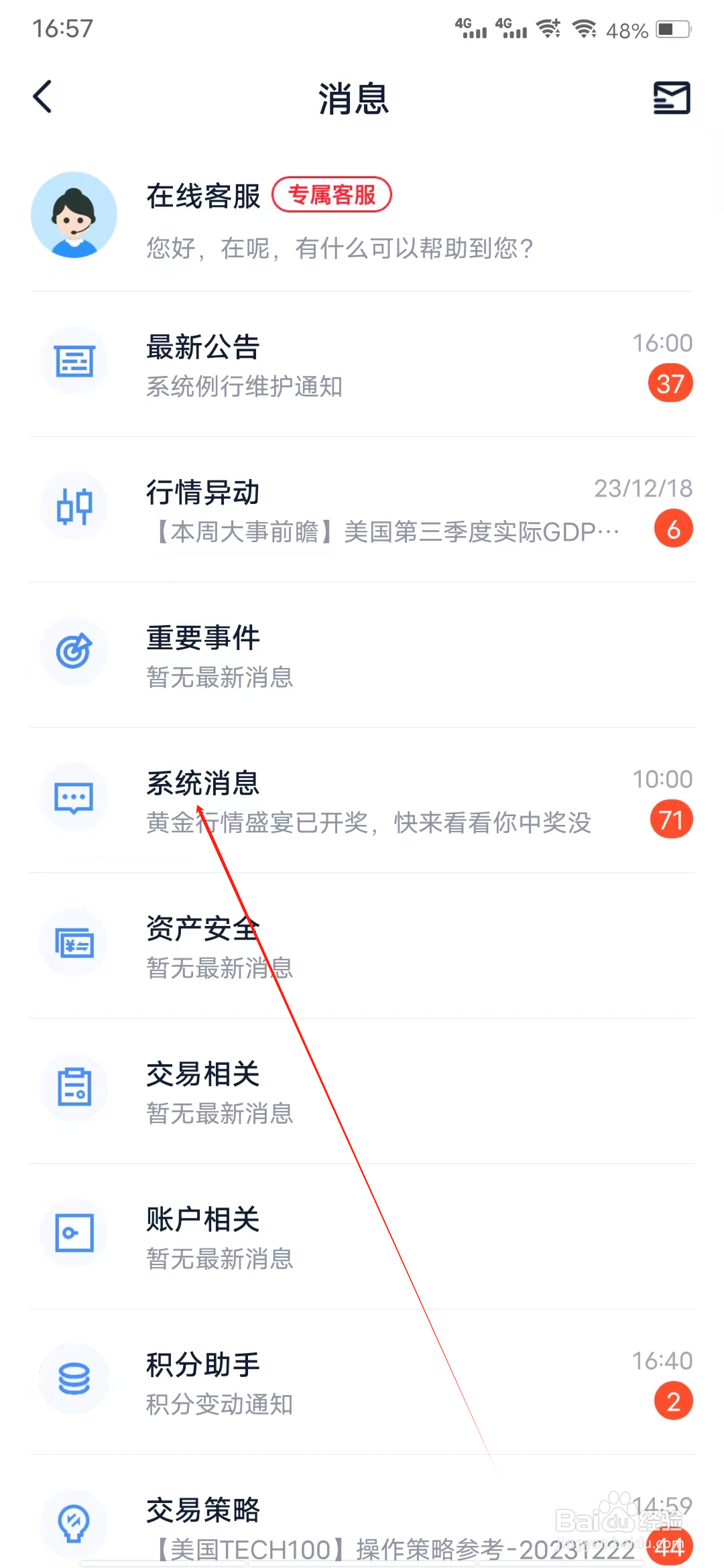Viewport: 724px width, 1568px height.
Task: Open the mail/envelope icon at top right
Action: (x=673, y=98)
